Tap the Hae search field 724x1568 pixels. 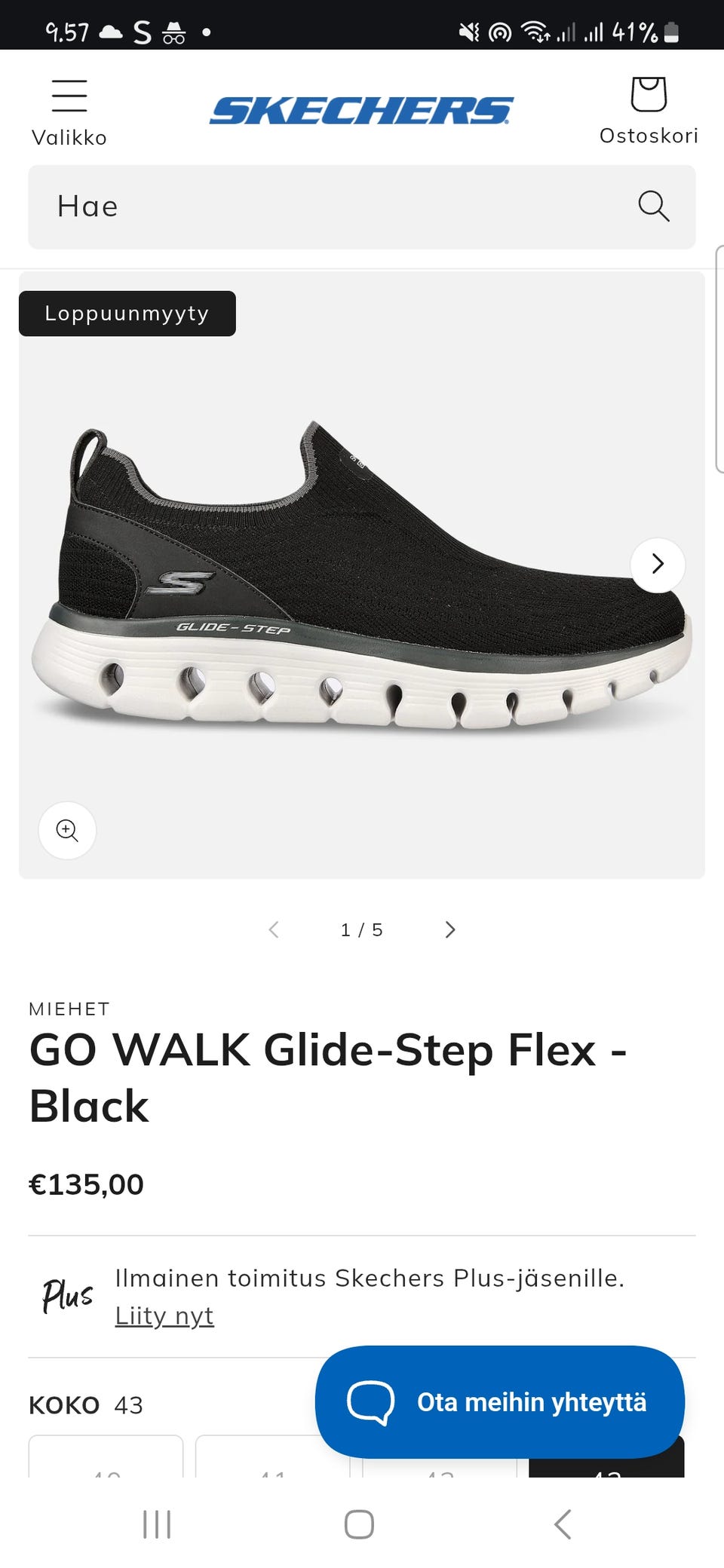click(332, 207)
